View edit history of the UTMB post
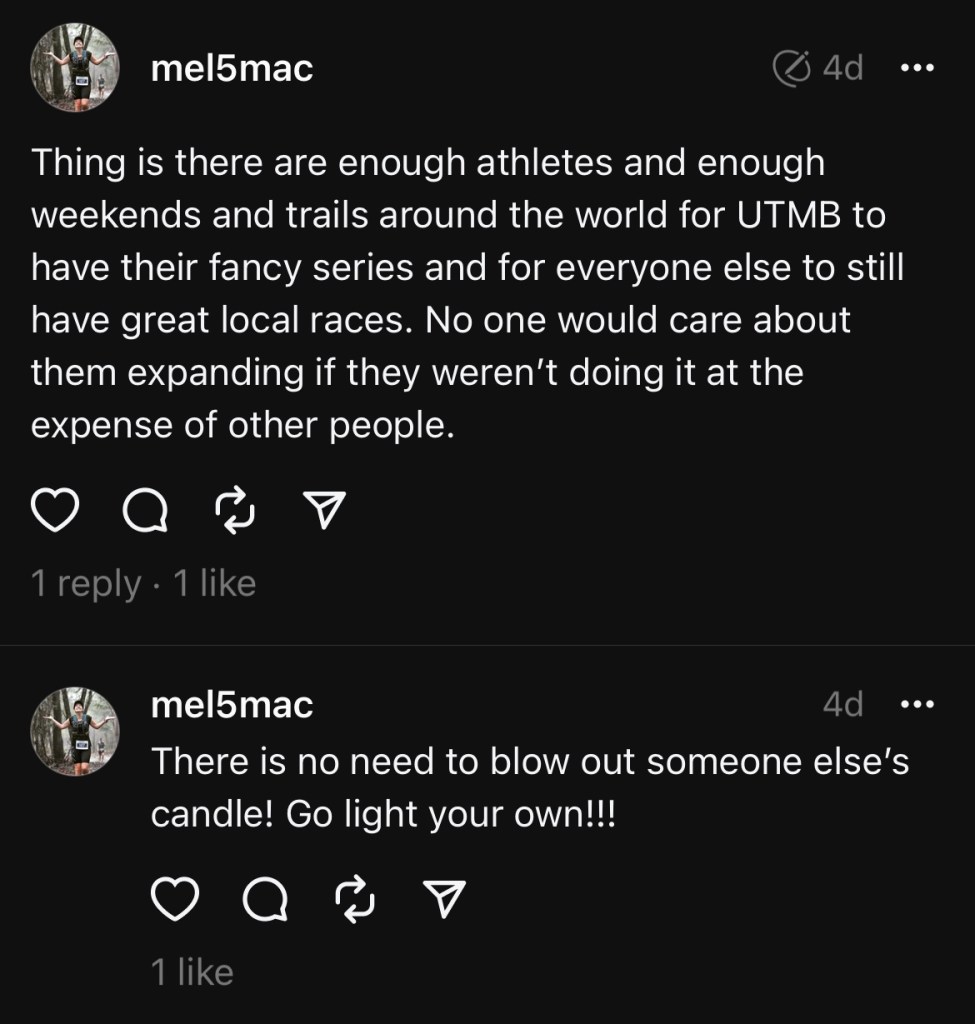This screenshot has width=975, height=1024. click(x=792, y=68)
